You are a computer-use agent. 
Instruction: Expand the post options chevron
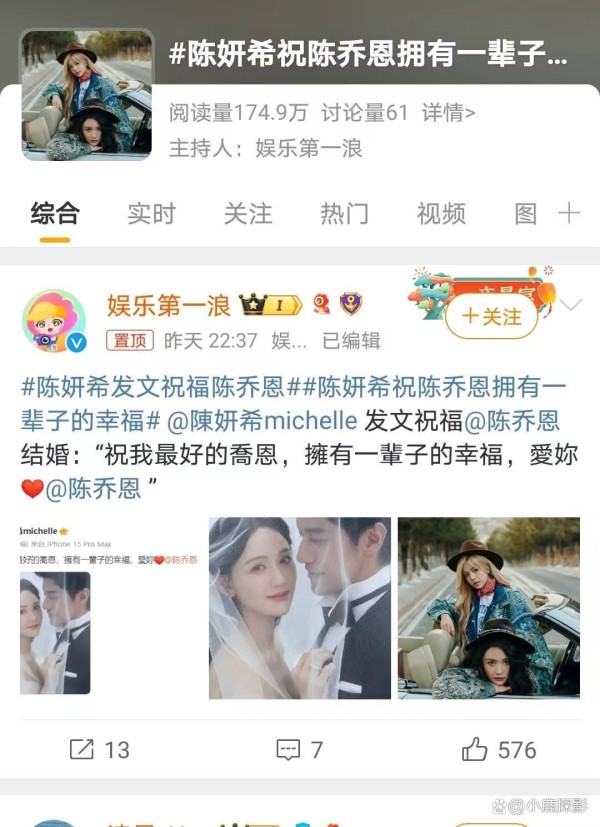571,306
